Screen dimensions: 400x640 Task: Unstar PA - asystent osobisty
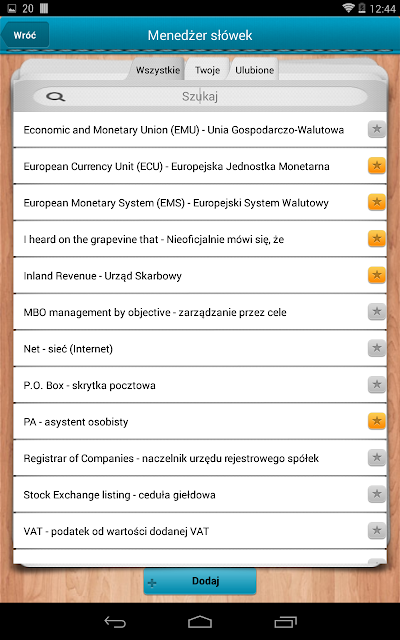coord(377,421)
